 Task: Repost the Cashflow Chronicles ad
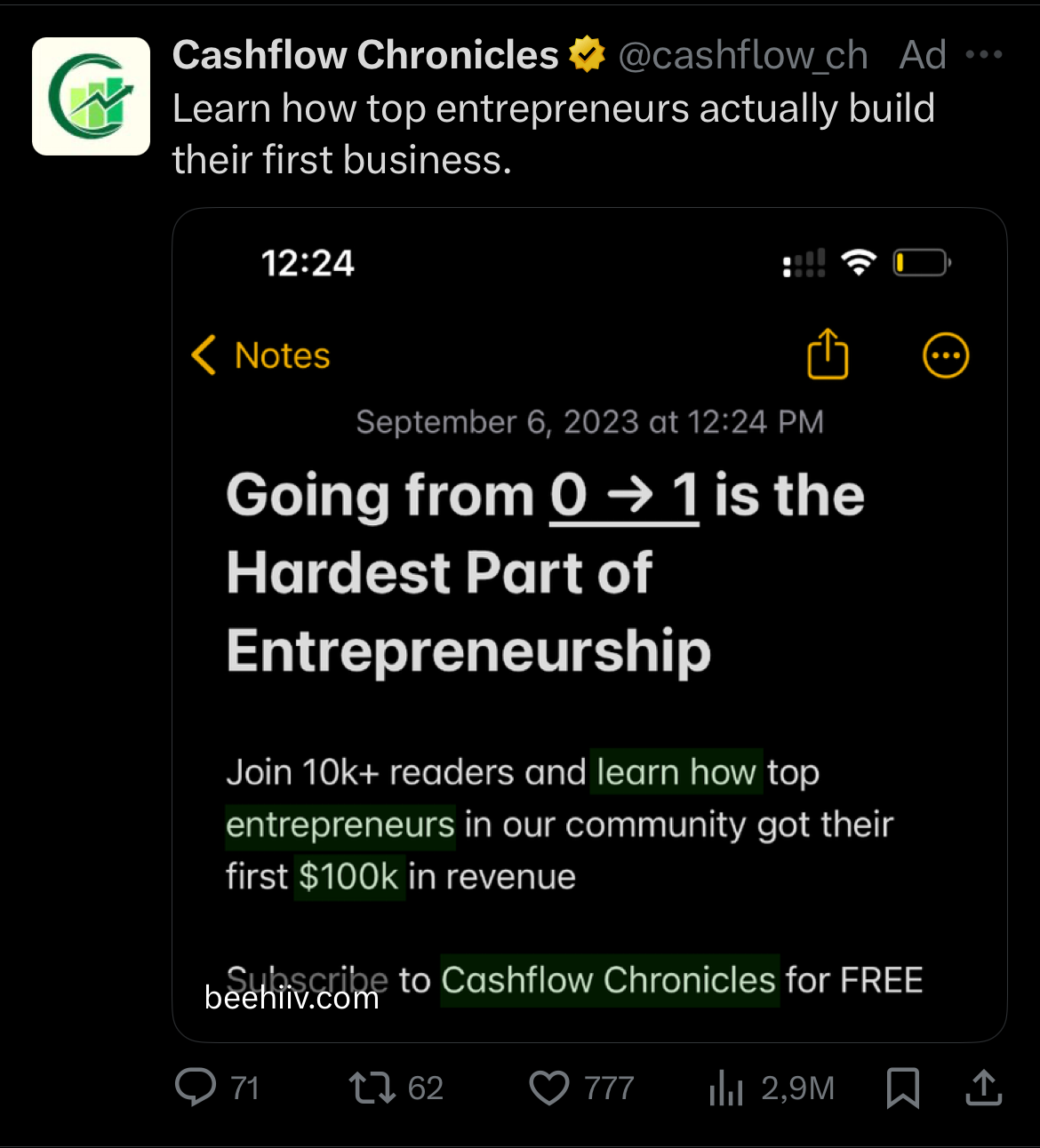click(x=372, y=1088)
